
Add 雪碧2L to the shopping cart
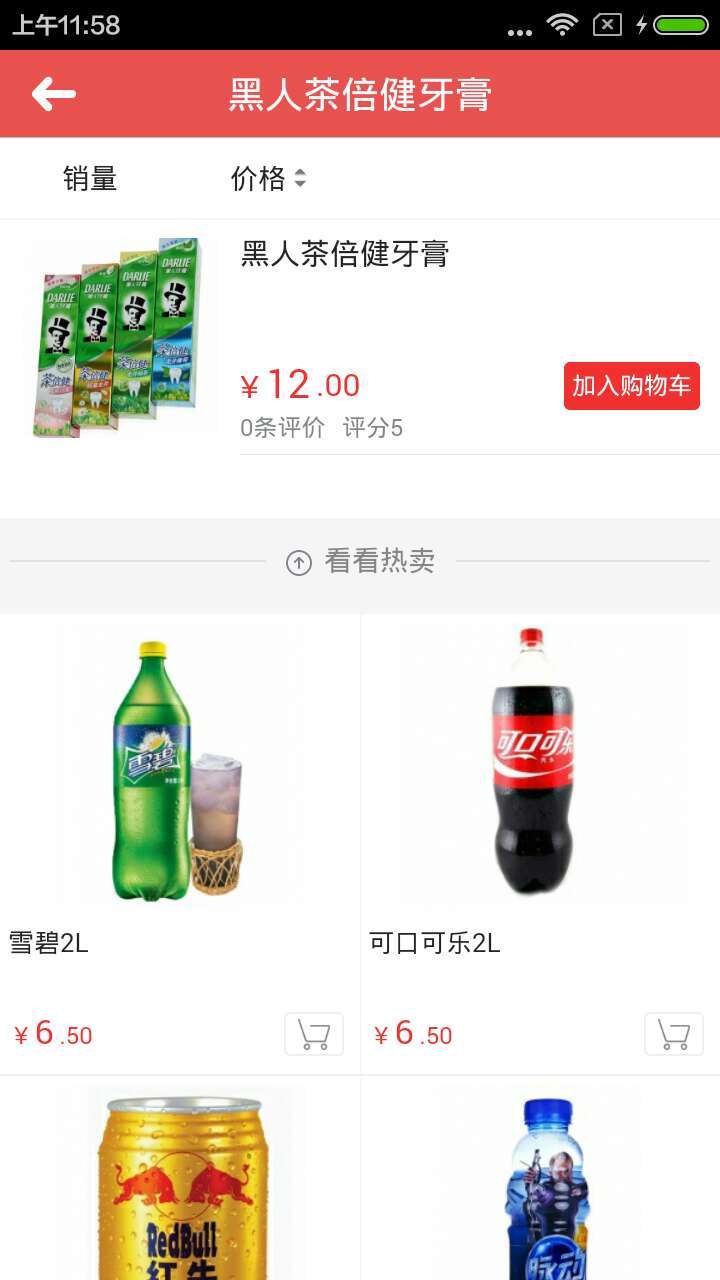313,1034
